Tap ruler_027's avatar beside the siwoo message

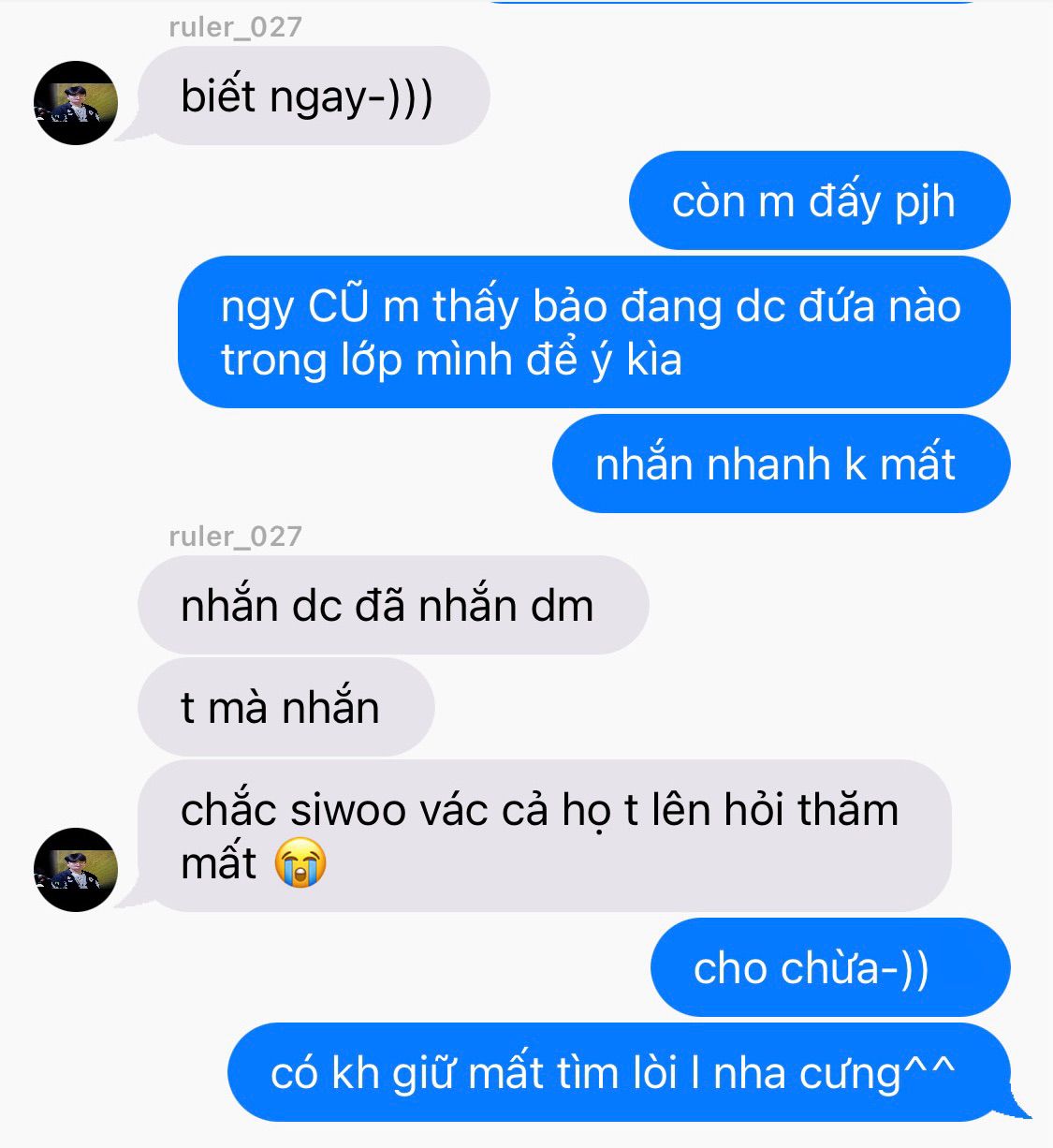click(x=76, y=870)
